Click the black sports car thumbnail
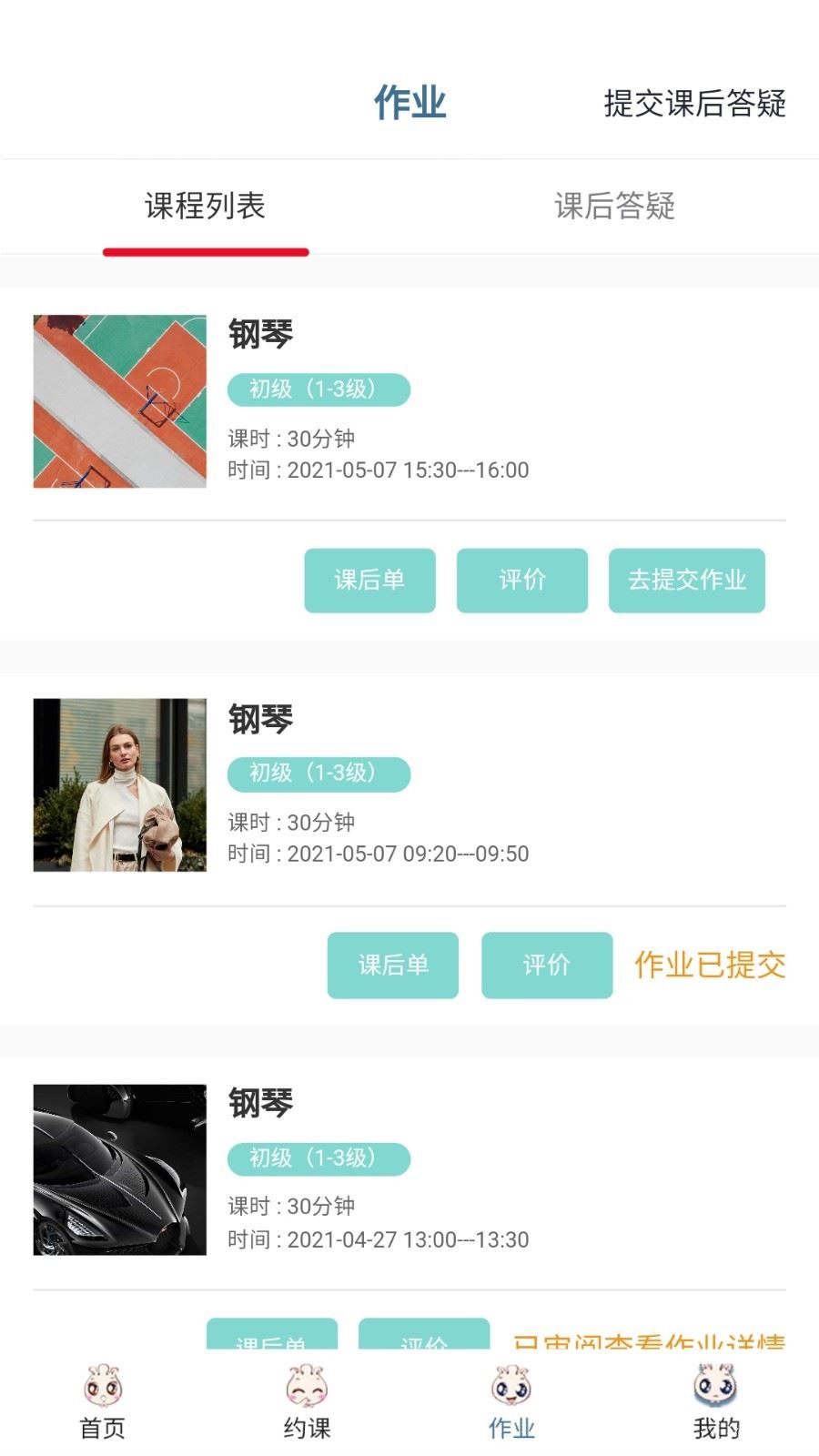 [121, 1170]
